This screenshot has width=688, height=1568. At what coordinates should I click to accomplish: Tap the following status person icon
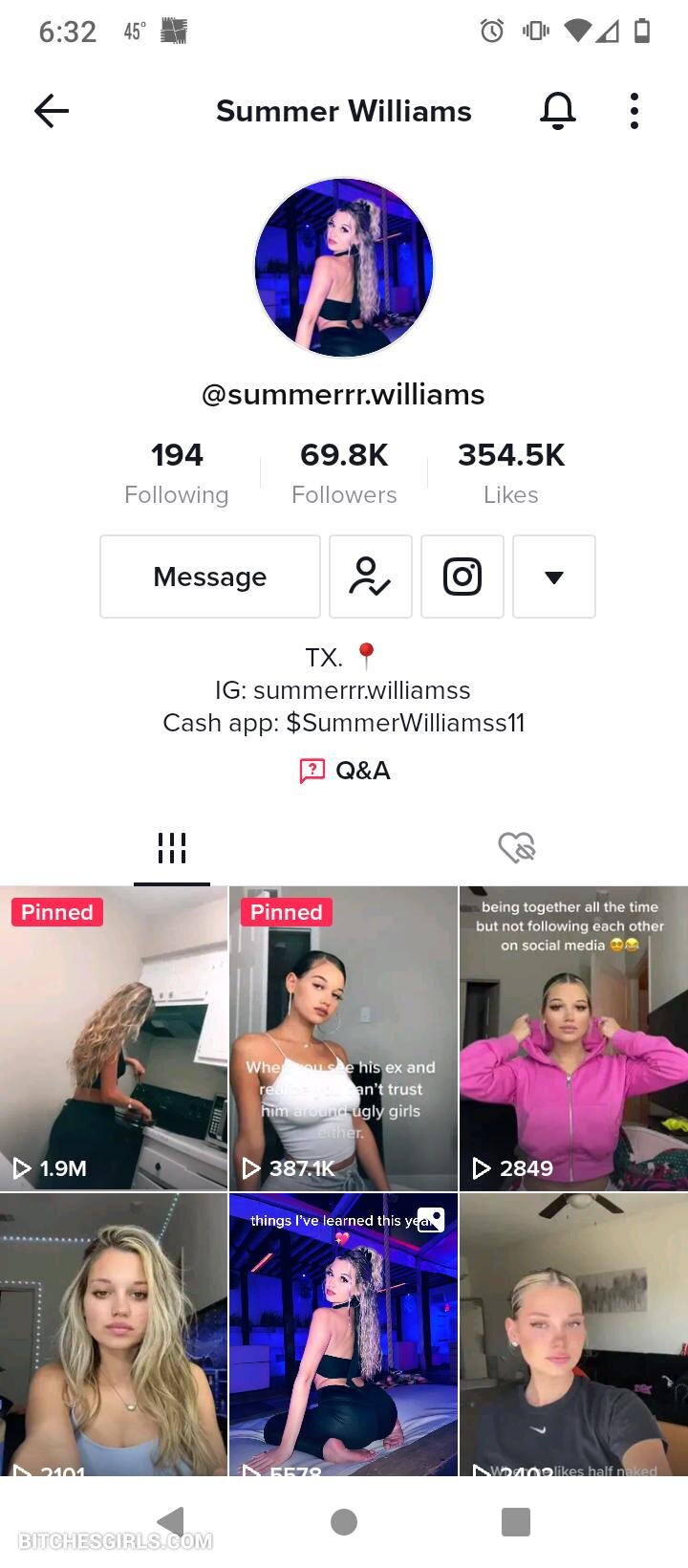(371, 577)
